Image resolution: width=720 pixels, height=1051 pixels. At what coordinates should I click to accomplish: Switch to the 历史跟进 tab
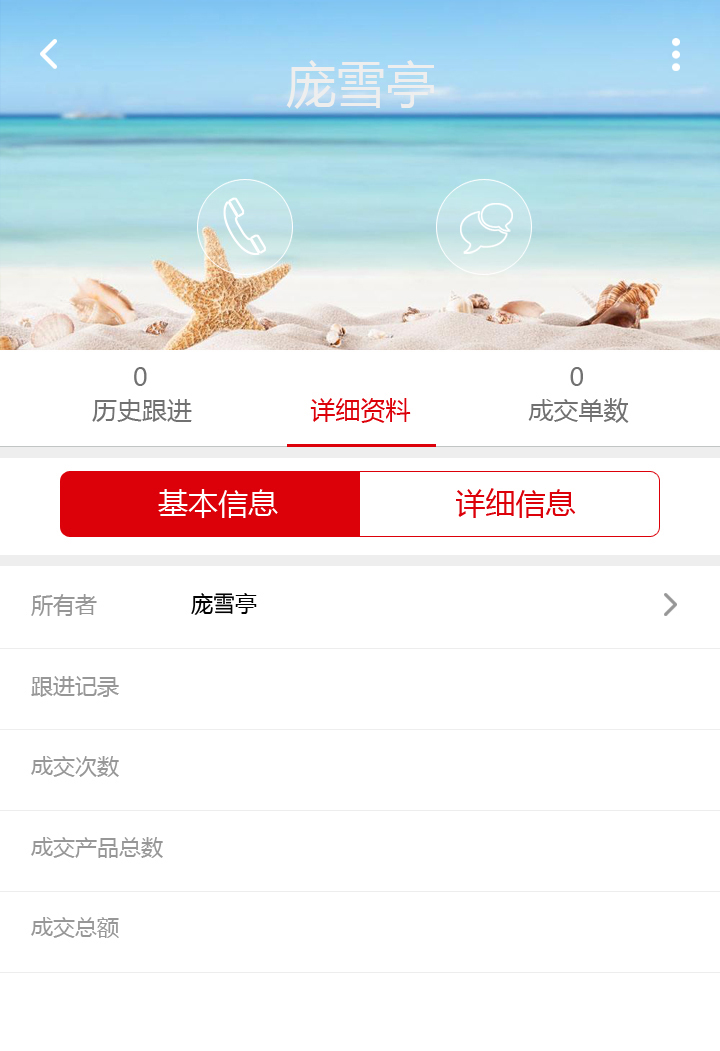click(141, 397)
